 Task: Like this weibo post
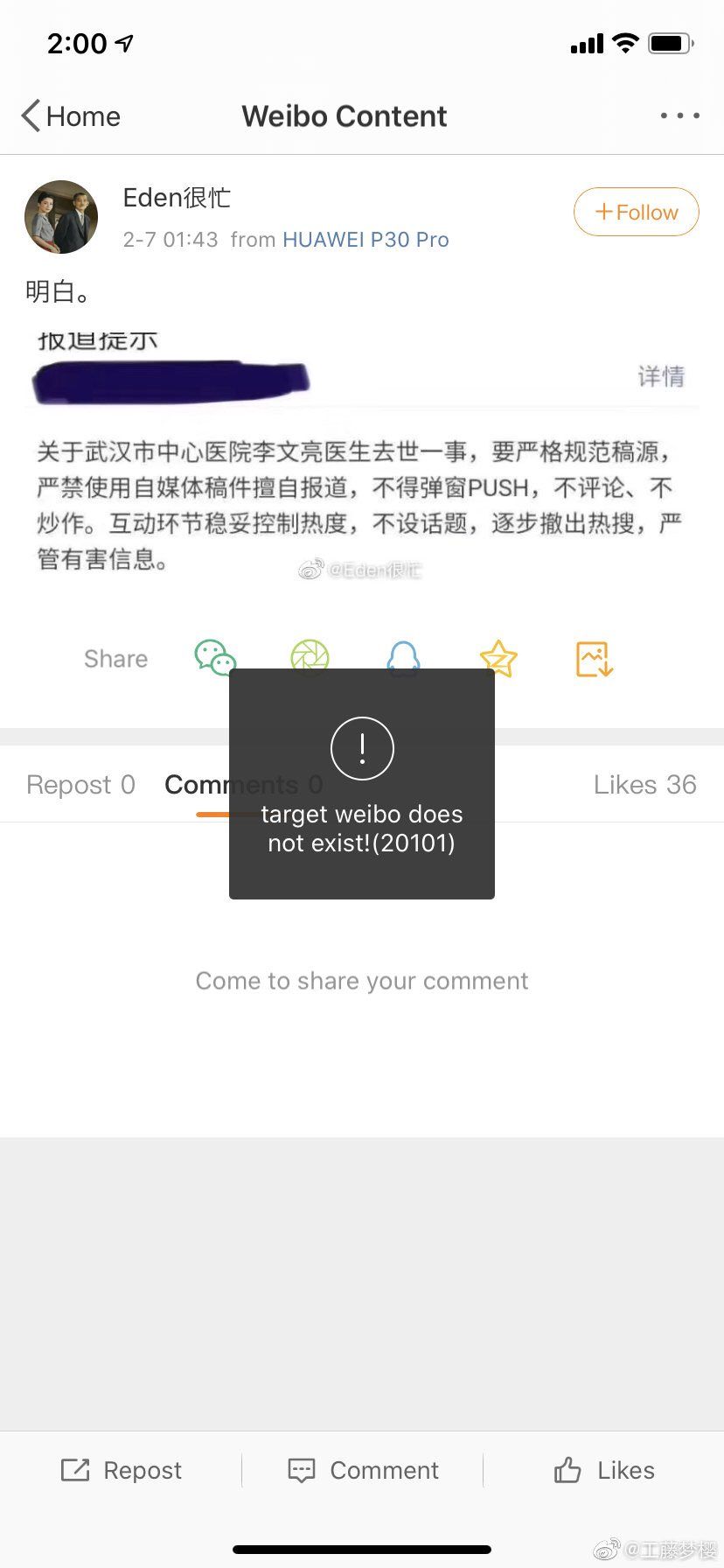(x=603, y=1471)
